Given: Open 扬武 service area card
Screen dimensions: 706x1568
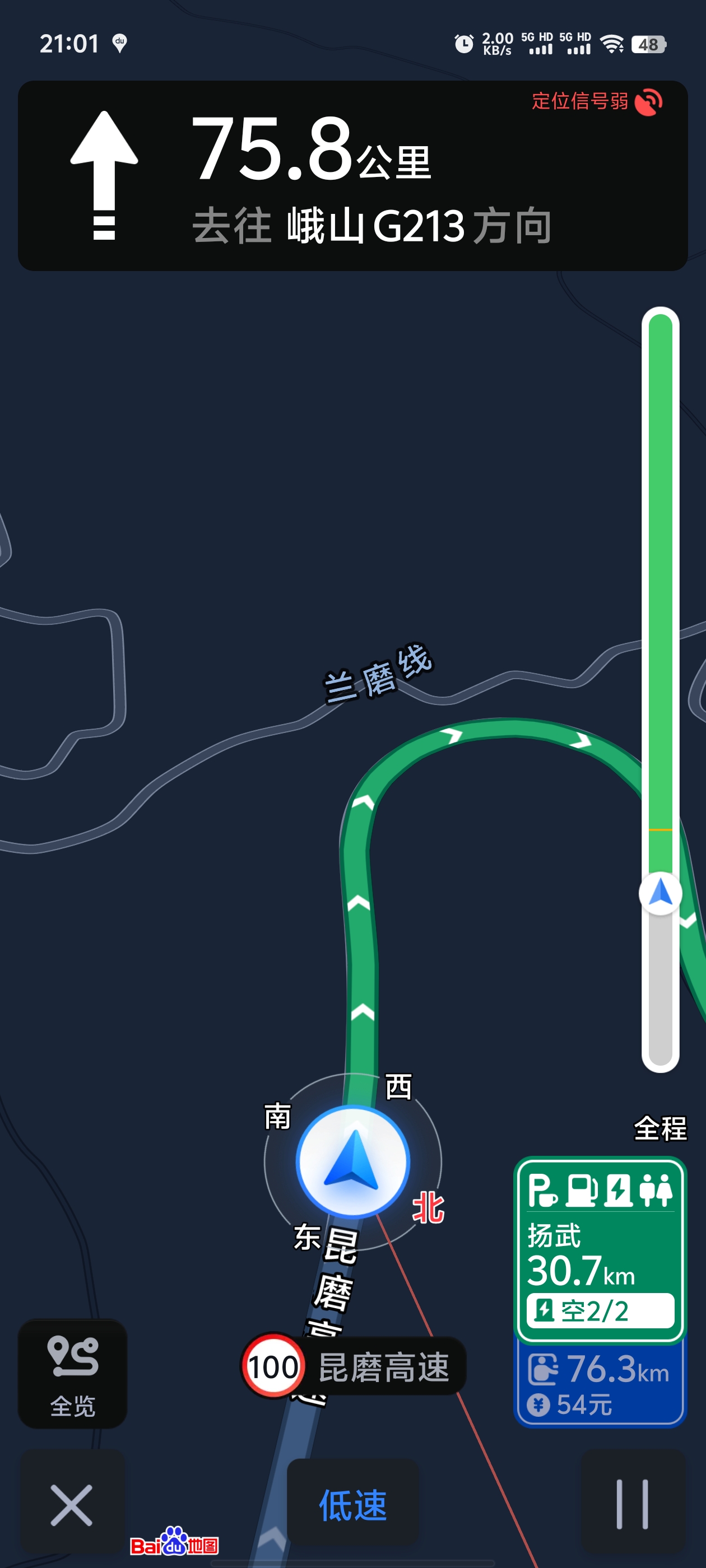Looking at the screenshot, I should point(600,1248).
